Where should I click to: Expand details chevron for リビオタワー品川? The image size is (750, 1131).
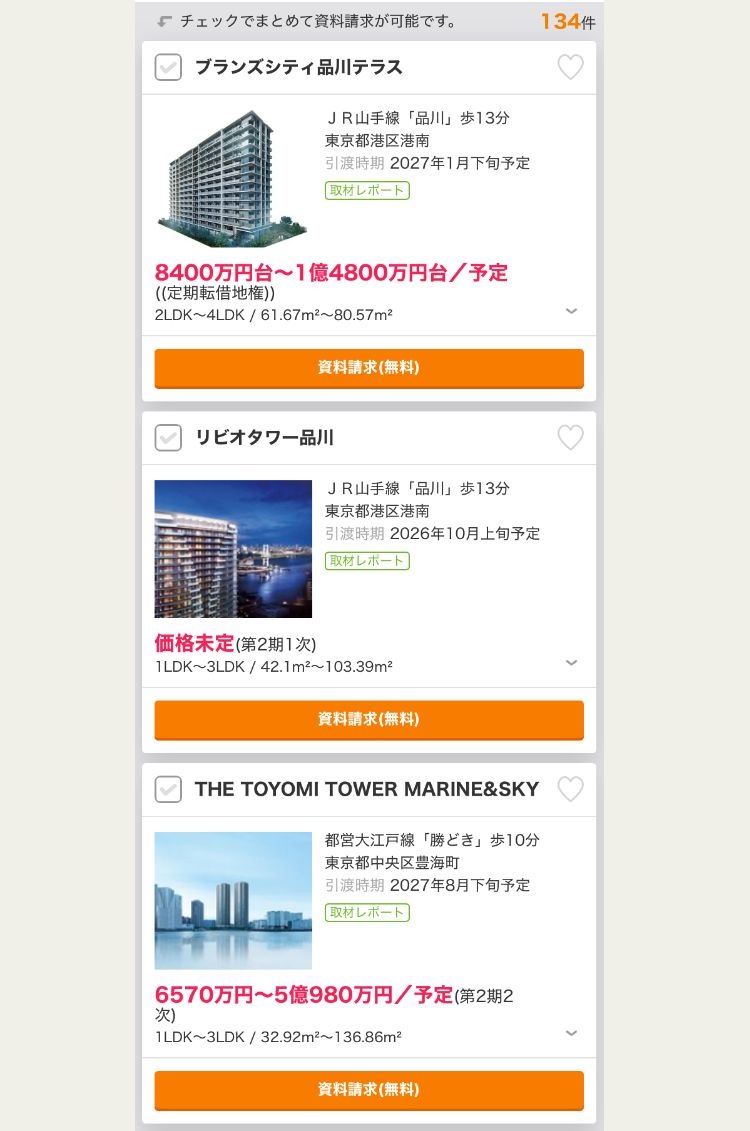point(571,662)
